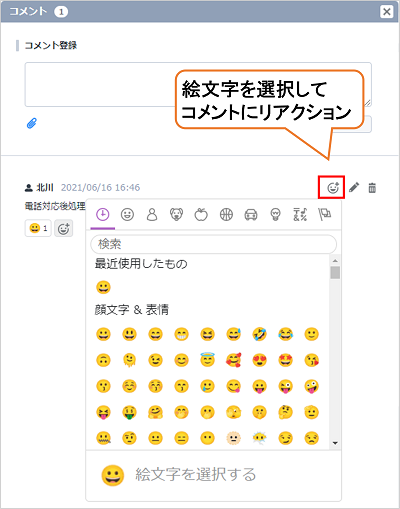Focus the comment registration text box
Image resolution: width=400 pixels, height=509 pixels.
198,84
